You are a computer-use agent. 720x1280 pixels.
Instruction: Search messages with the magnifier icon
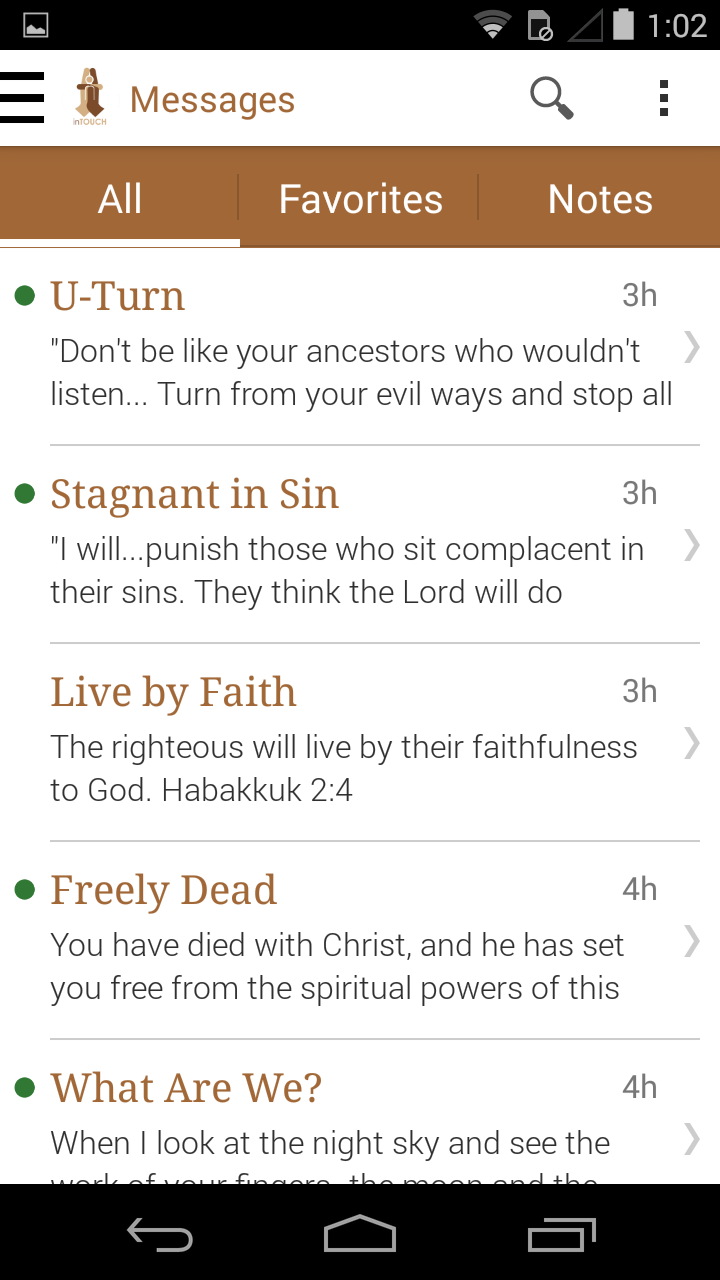(551, 99)
